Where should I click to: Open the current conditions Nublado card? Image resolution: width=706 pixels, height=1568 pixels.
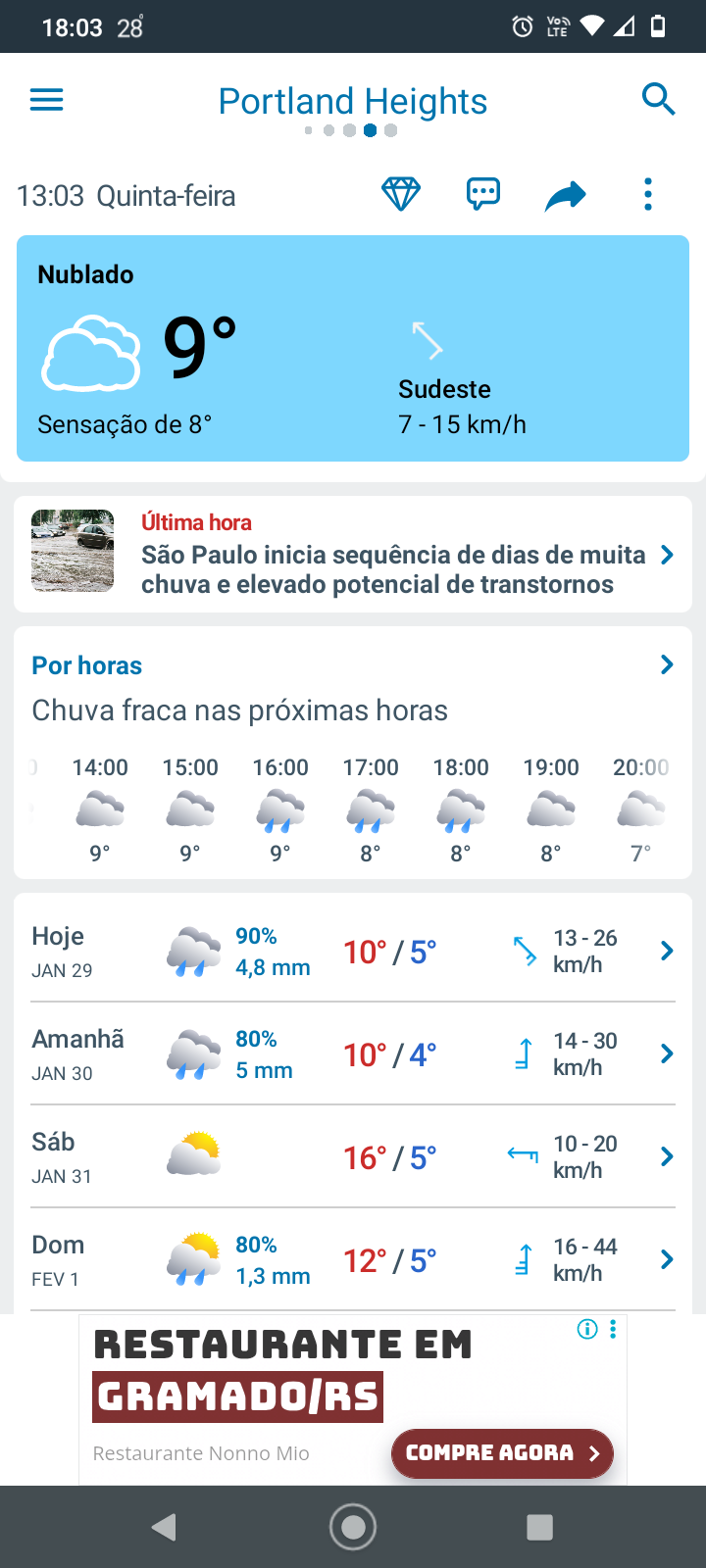tap(353, 348)
